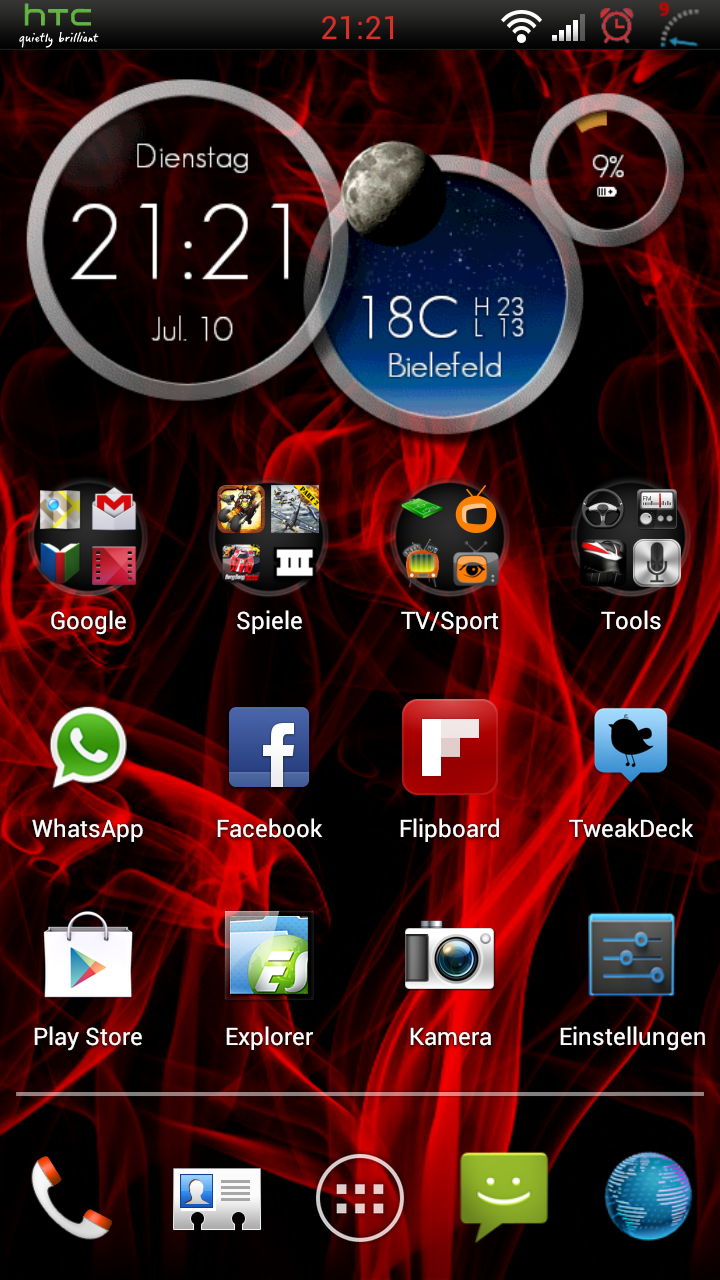The image size is (720, 1280).
Task: Tap the Dienstag clock widget
Action: pyautogui.click(x=185, y=240)
